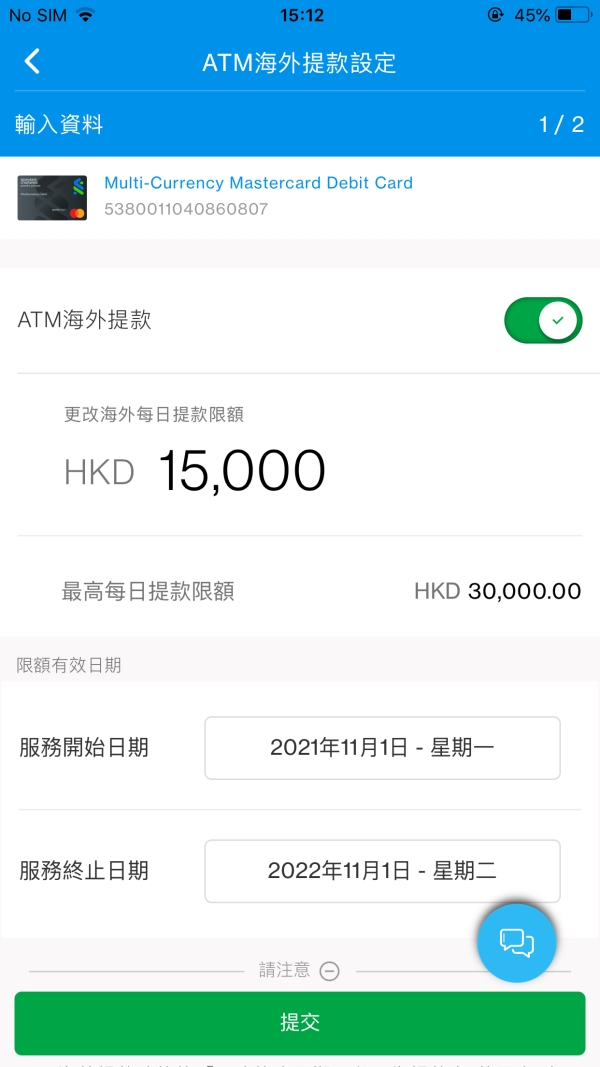Open the 服務開始日期 date picker
This screenshot has height=1067, width=600.
(x=382, y=748)
